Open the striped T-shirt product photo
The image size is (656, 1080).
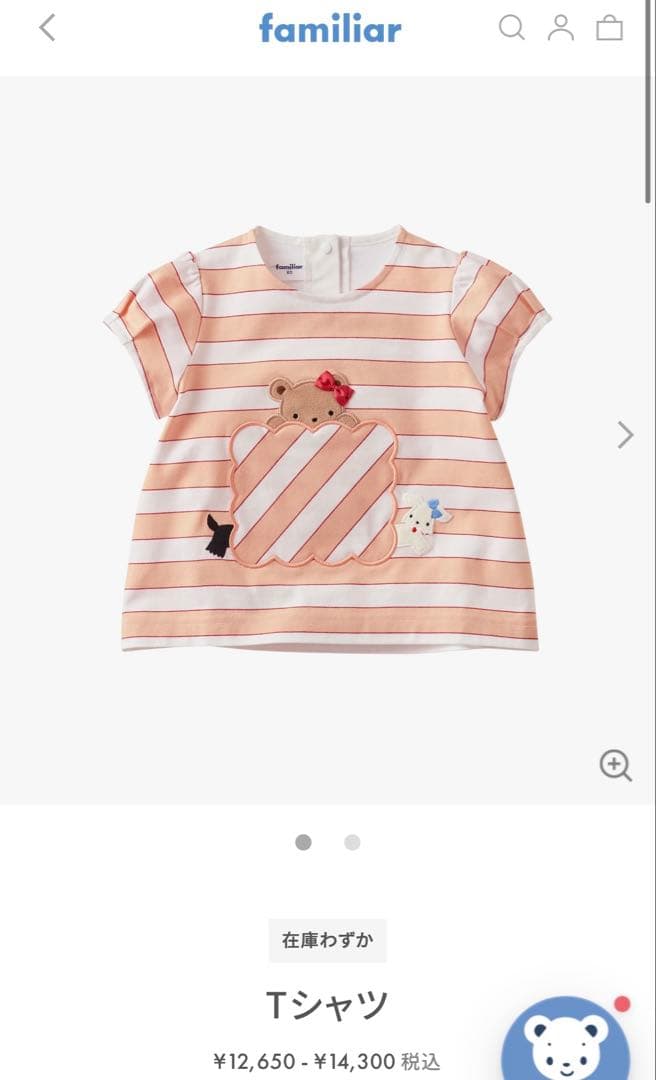(326, 438)
